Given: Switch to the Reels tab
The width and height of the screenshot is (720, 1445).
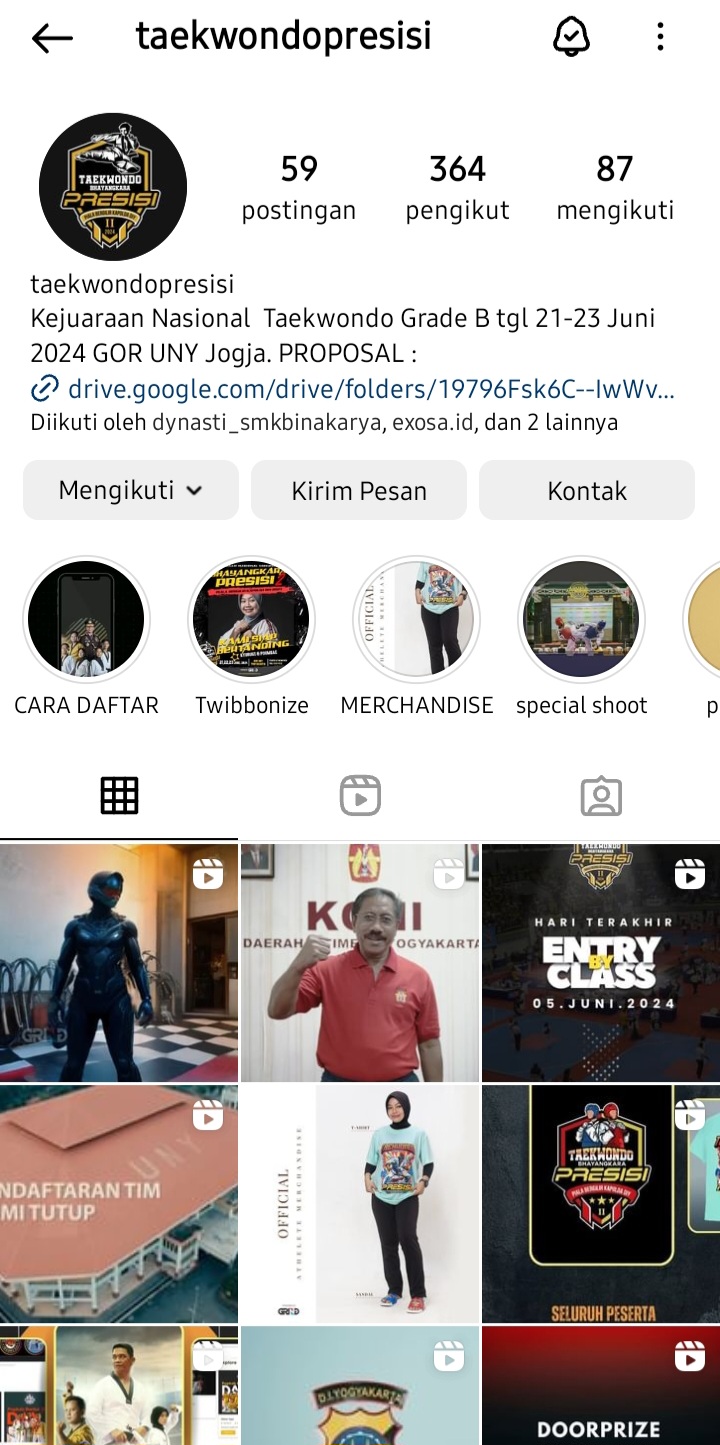Looking at the screenshot, I should click(360, 796).
